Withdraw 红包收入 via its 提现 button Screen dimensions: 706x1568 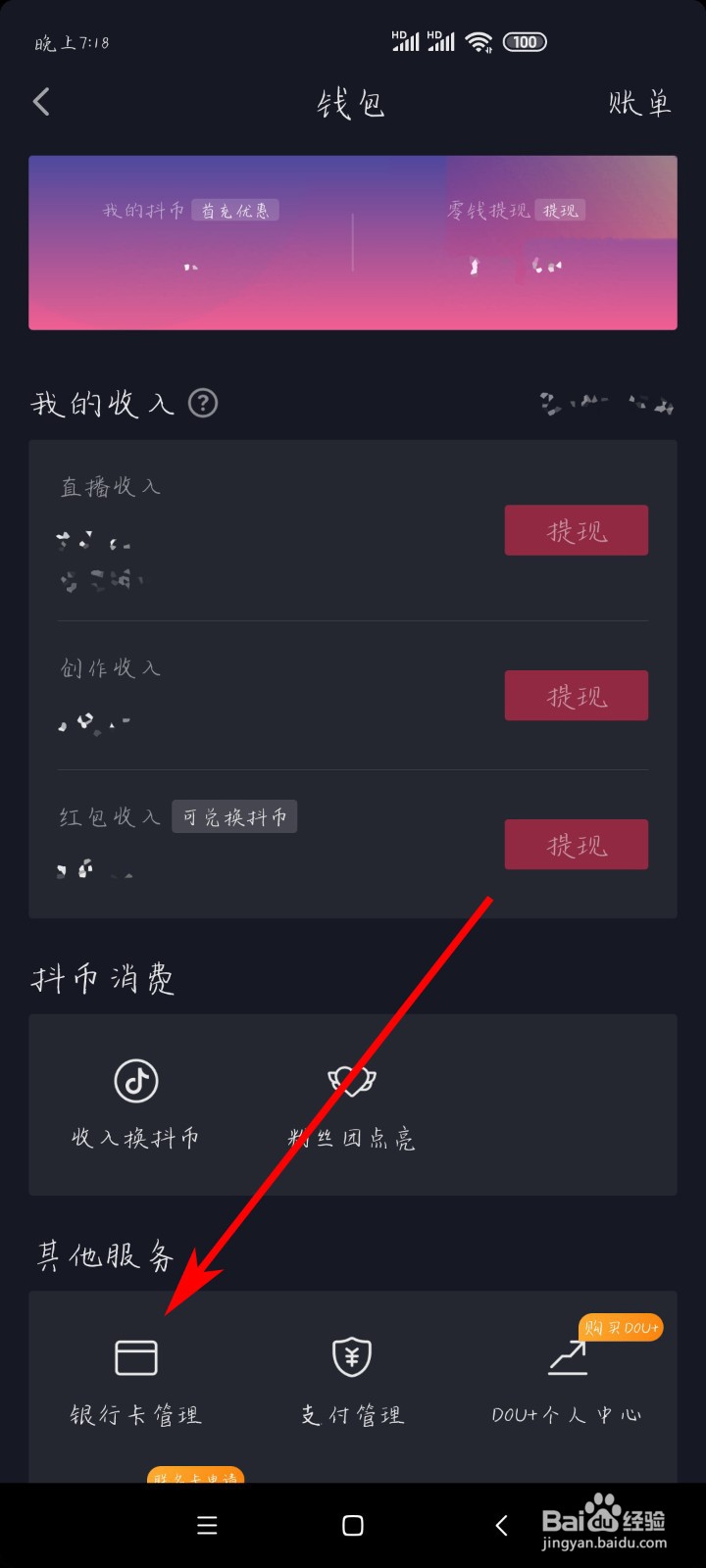click(576, 844)
